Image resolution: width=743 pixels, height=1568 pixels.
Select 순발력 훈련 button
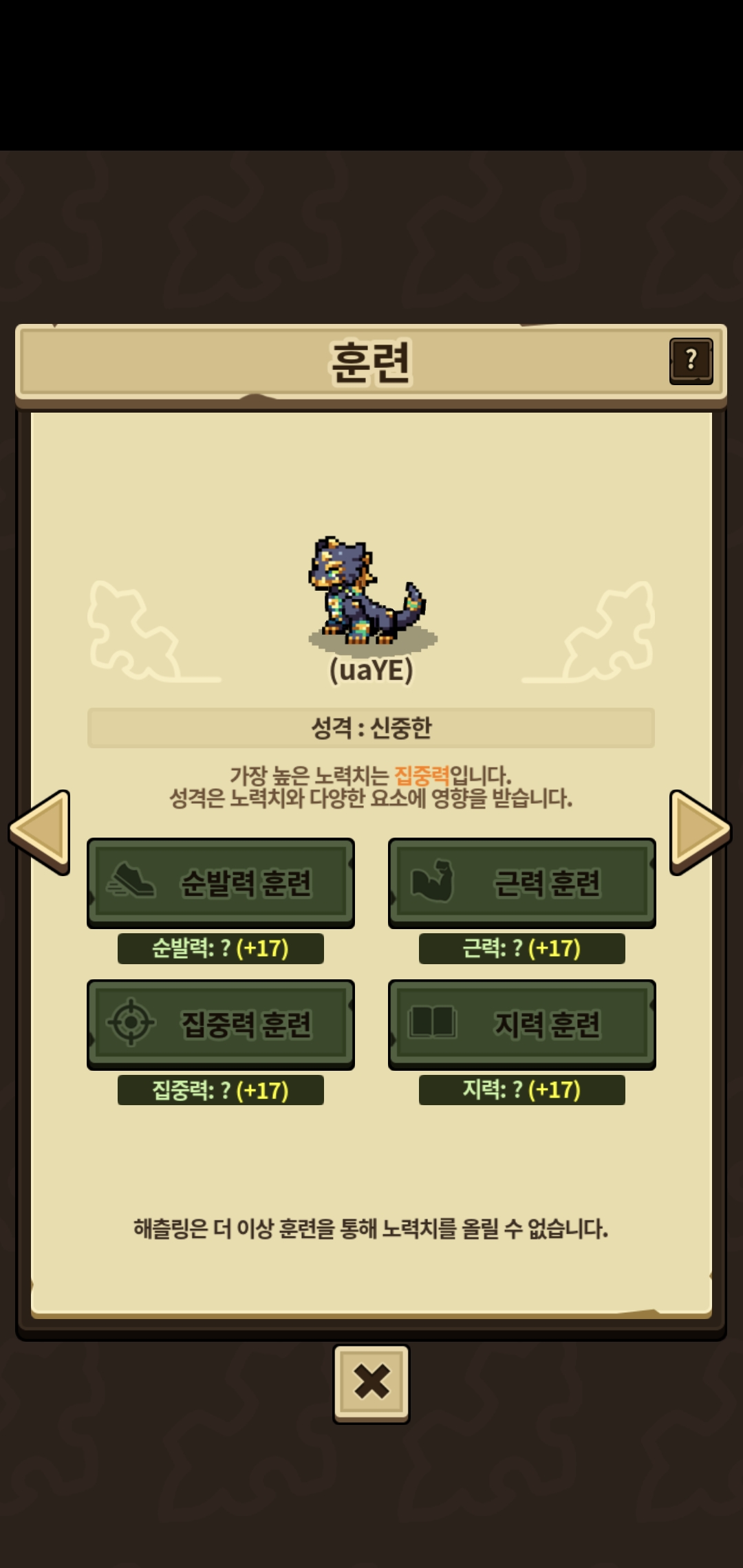221,883
